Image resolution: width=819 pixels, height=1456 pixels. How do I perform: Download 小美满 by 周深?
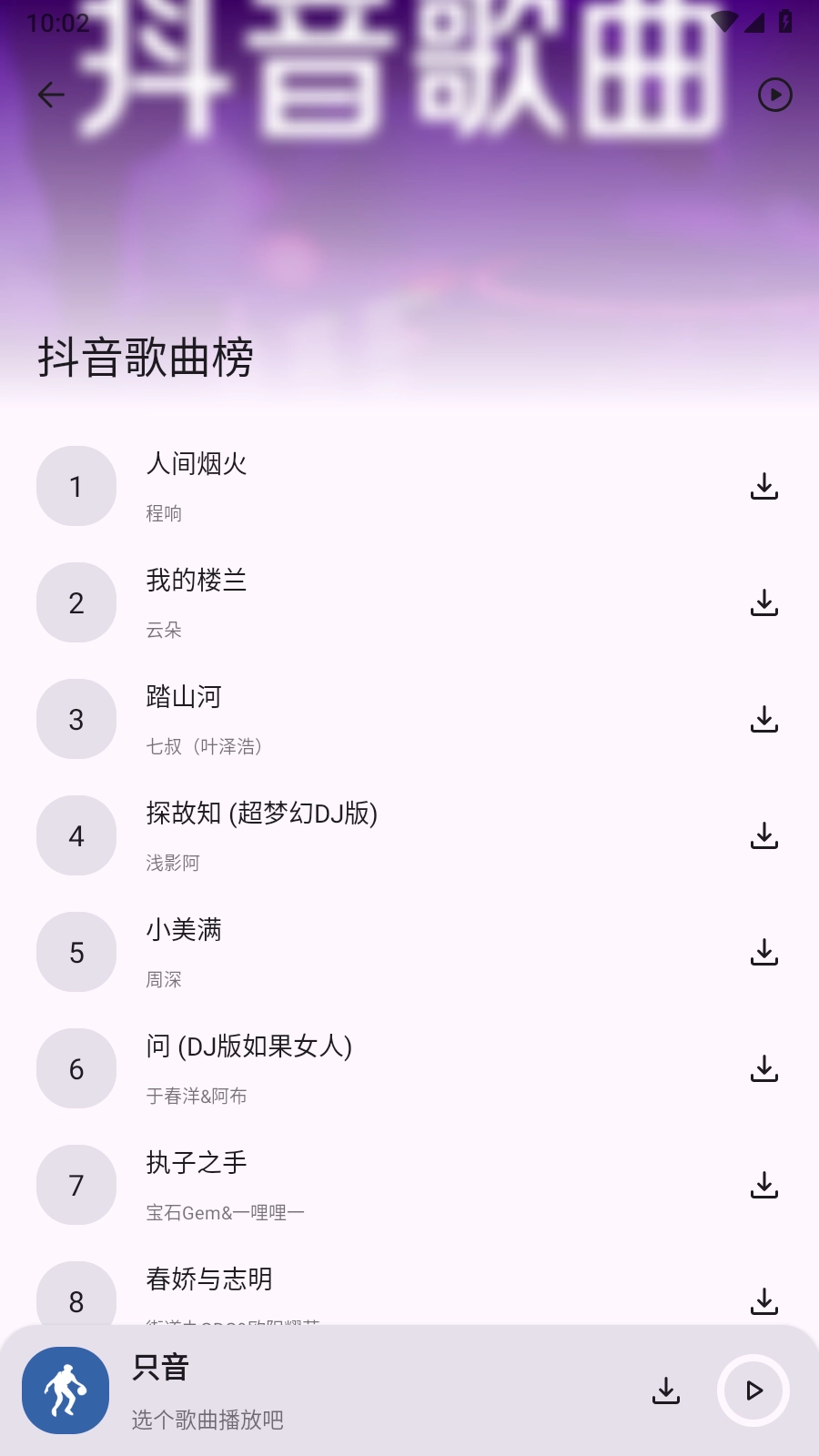764,952
